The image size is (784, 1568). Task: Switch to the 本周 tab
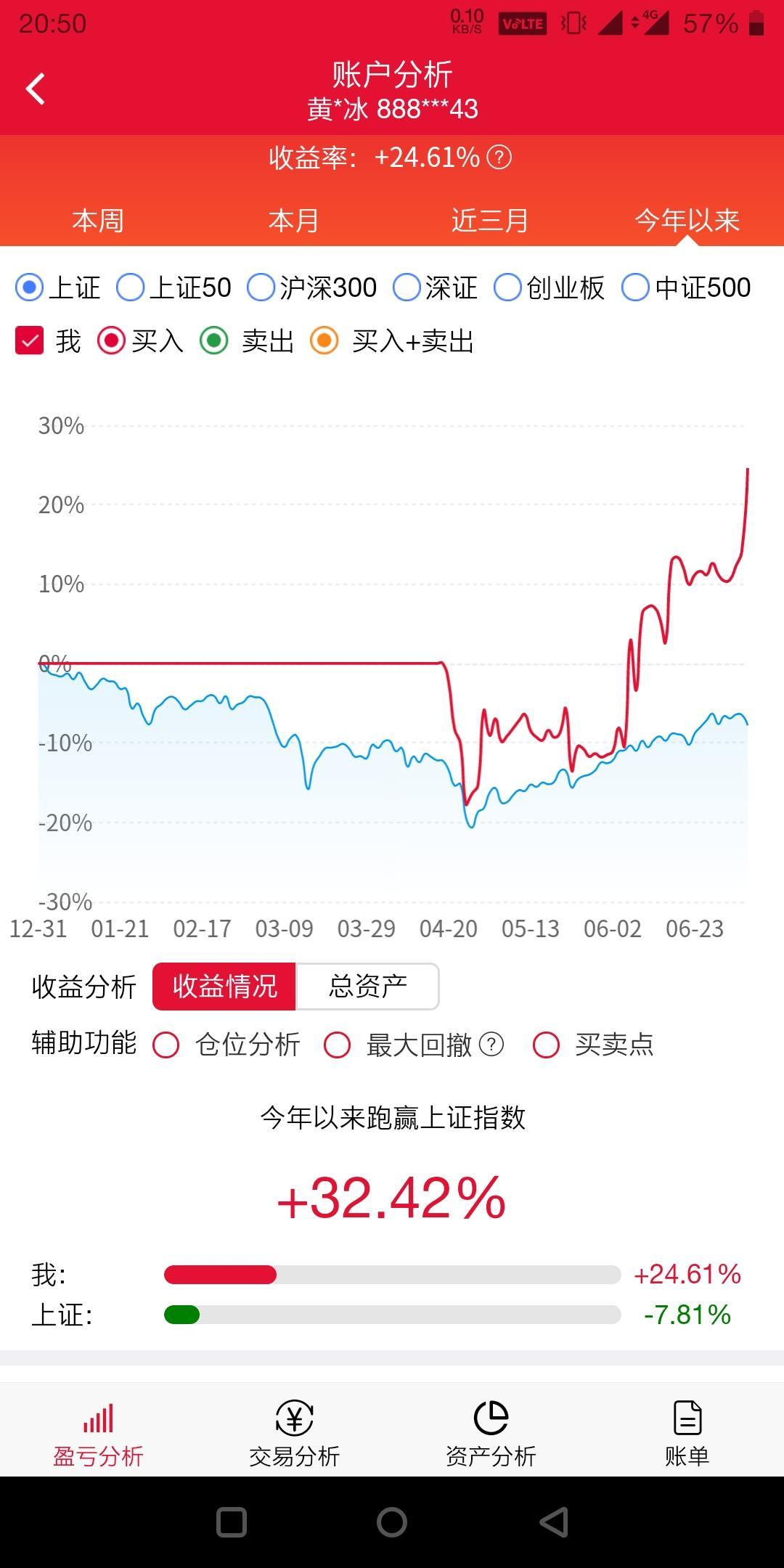(x=98, y=220)
